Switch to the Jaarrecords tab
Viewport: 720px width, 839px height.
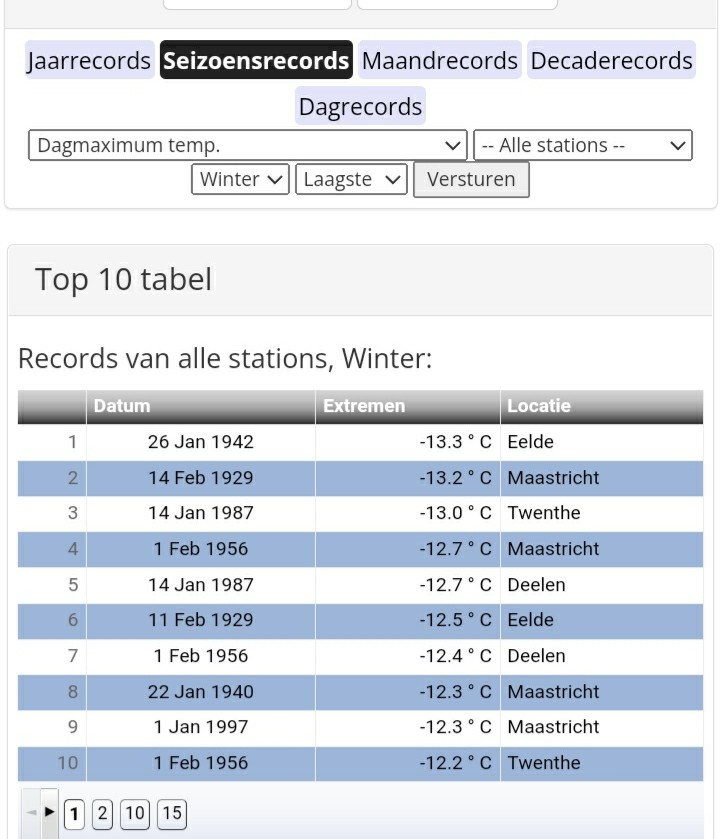(x=89, y=60)
